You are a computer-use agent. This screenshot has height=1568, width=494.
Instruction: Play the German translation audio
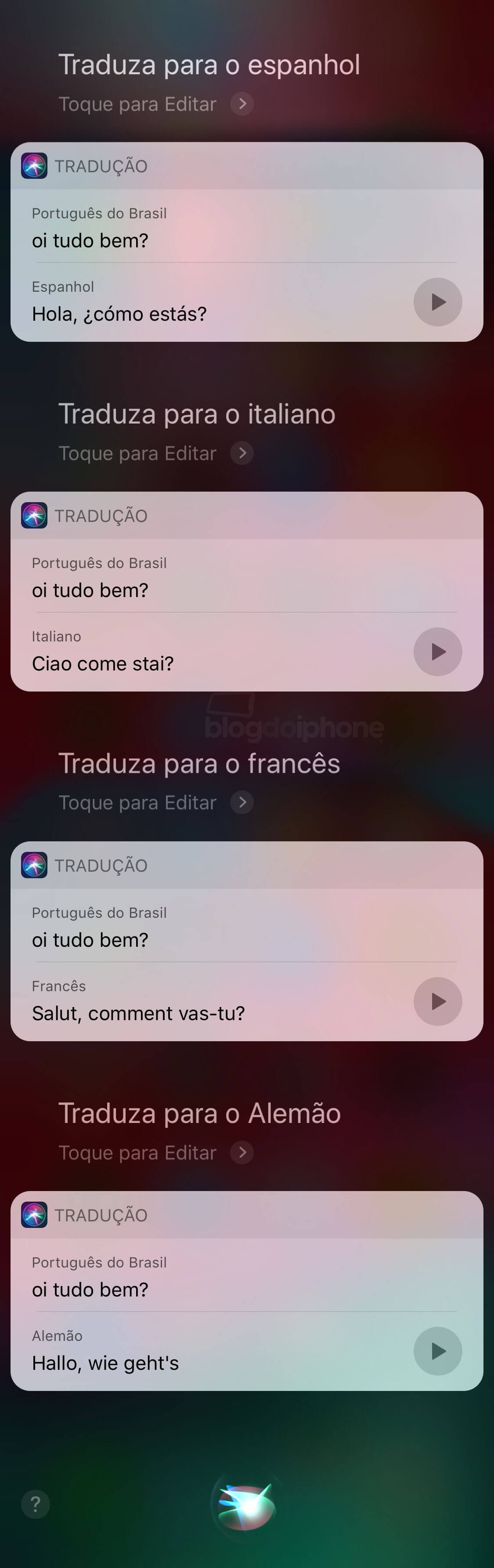(437, 1351)
